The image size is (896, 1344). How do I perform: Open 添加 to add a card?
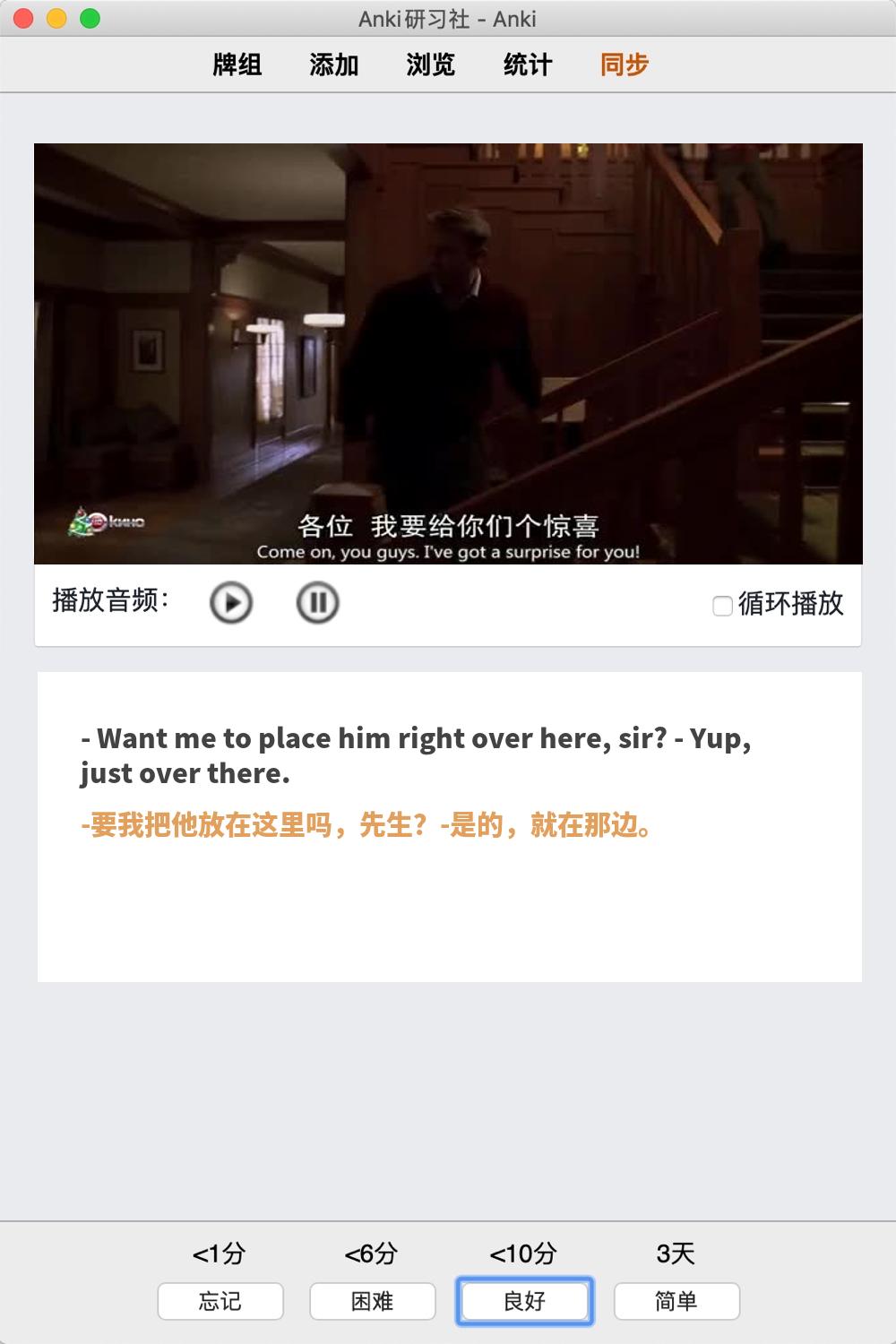point(334,65)
